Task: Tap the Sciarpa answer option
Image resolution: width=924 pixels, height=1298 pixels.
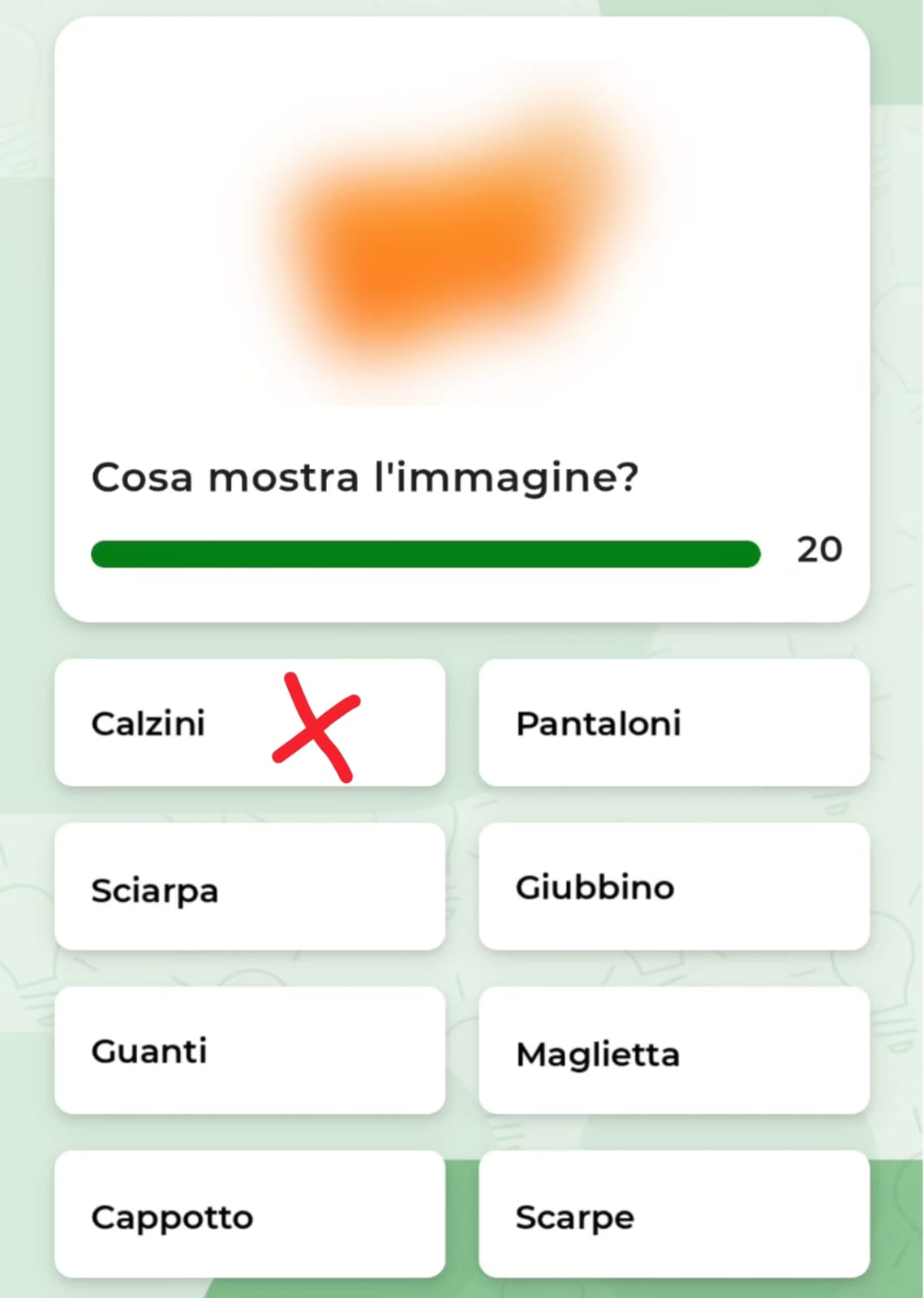Action: pyautogui.click(x=249, y=888)
